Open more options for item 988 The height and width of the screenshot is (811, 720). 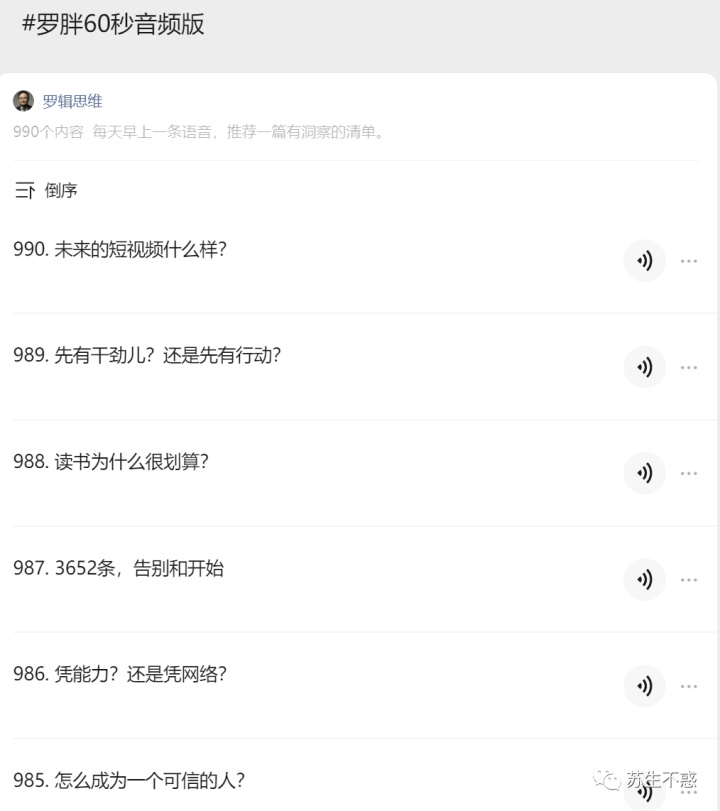688,473
